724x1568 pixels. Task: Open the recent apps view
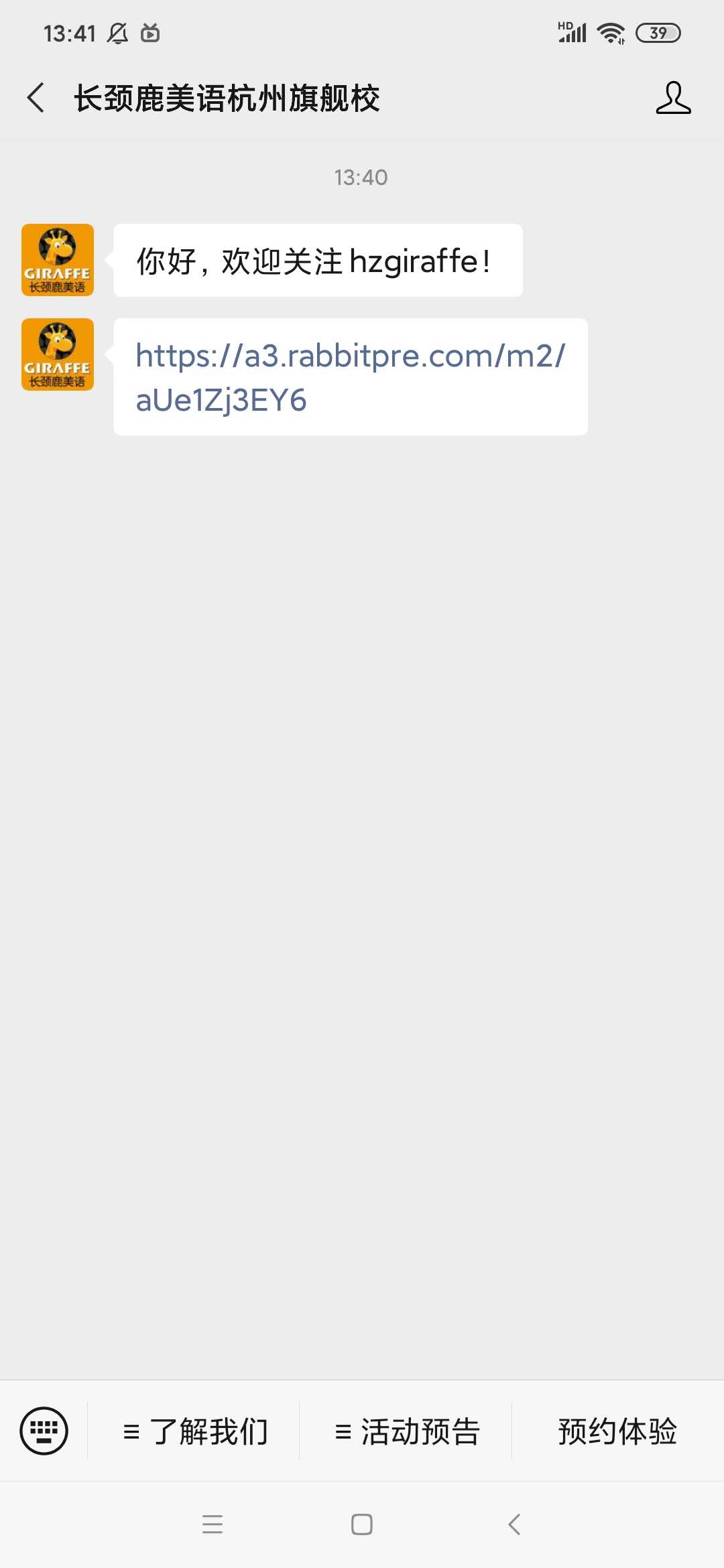[x=212, y=1524]
